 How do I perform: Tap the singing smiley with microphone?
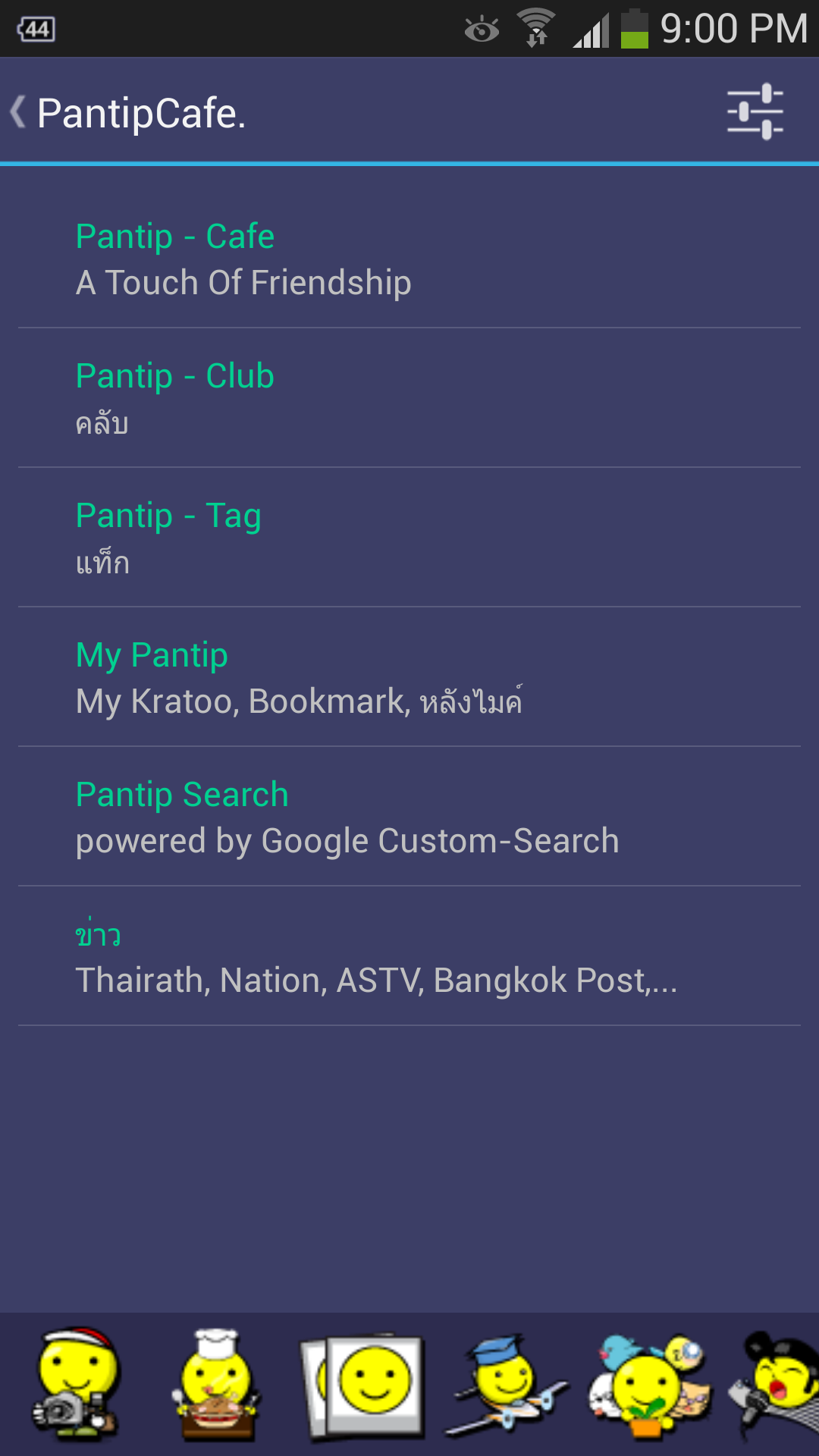pos(777,1385)
